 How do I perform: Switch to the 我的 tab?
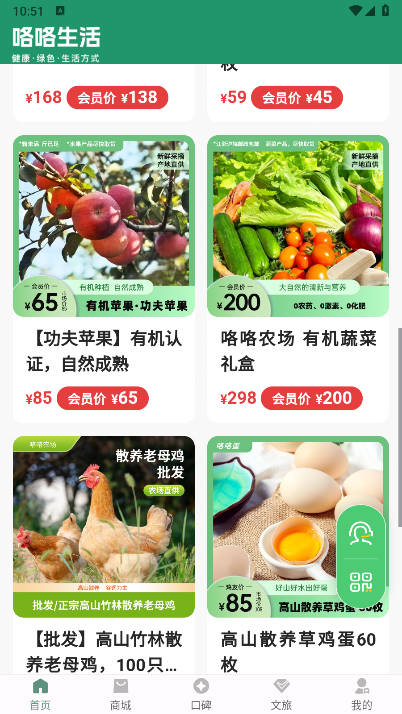pyautogui.click(x=362, y=694)
